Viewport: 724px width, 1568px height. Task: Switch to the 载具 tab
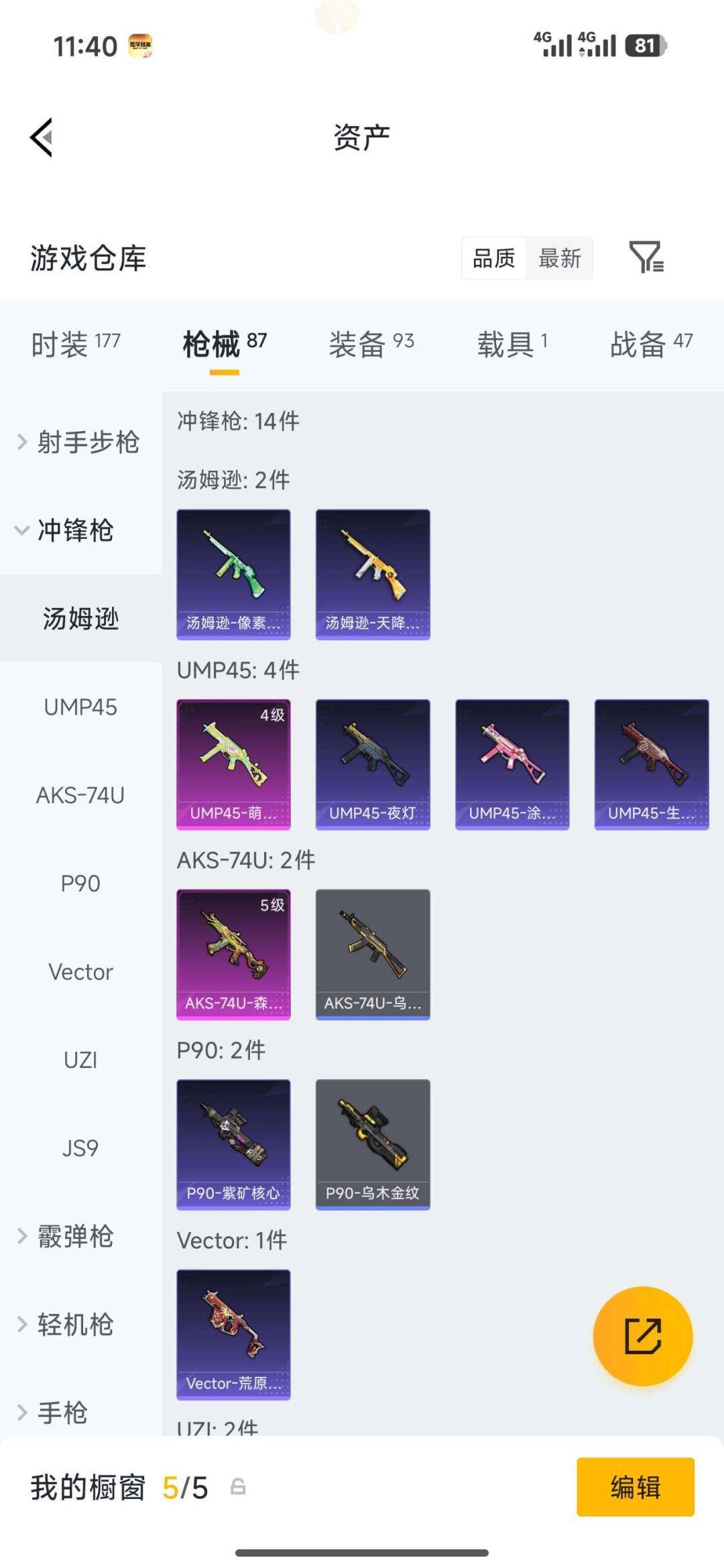pos(513,344)
